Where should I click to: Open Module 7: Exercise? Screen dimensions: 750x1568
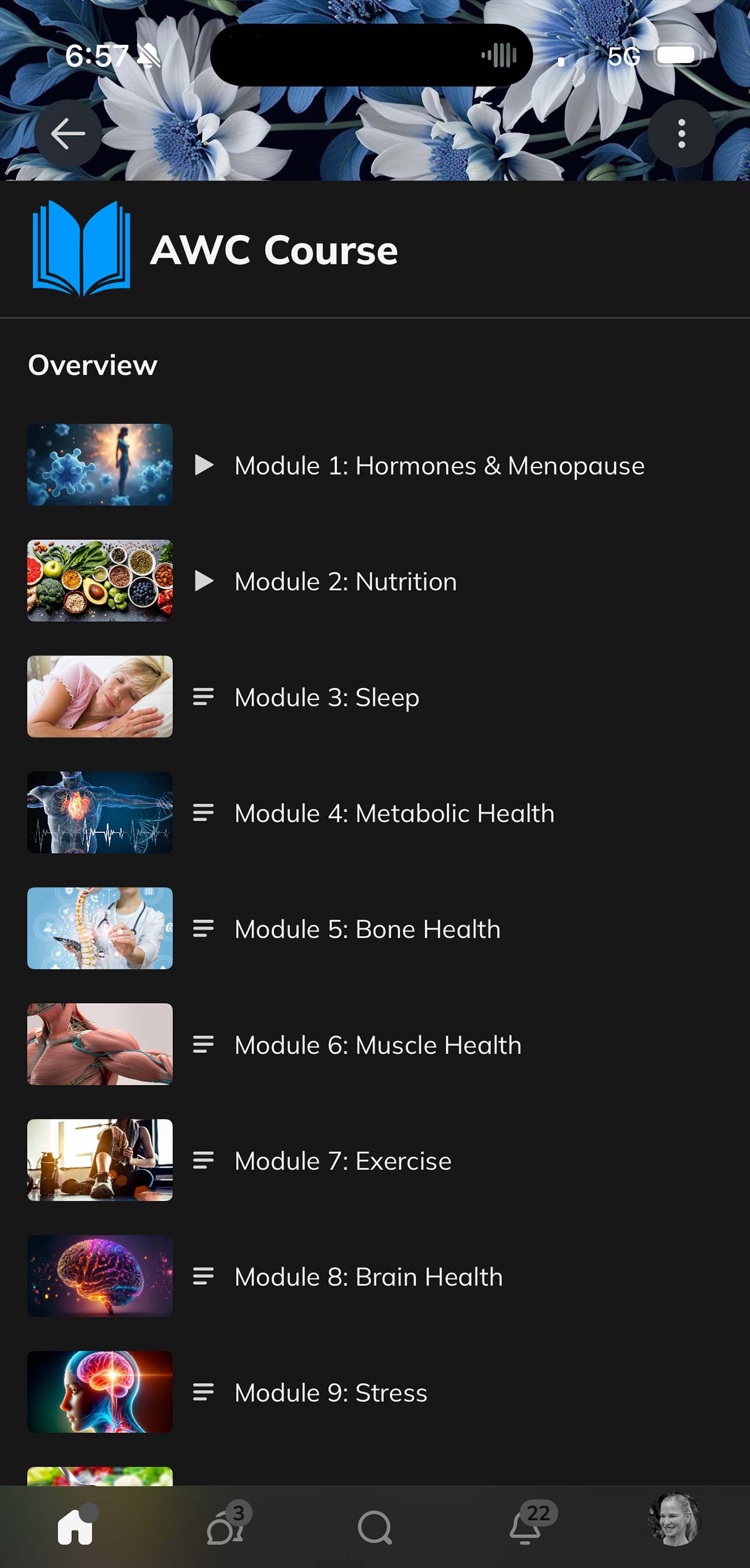342,1161
